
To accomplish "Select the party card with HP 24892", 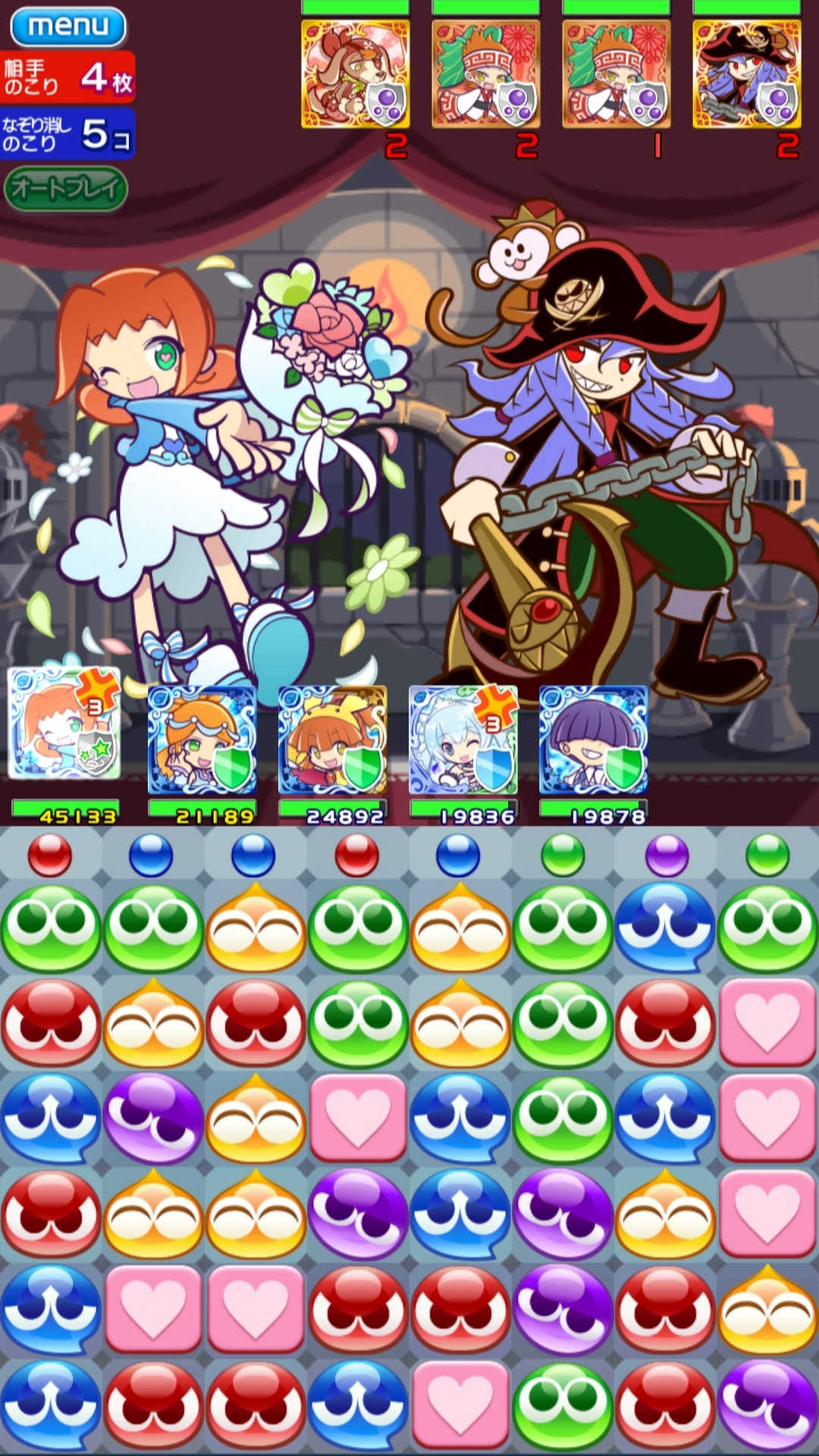I will tap(332, 739).
